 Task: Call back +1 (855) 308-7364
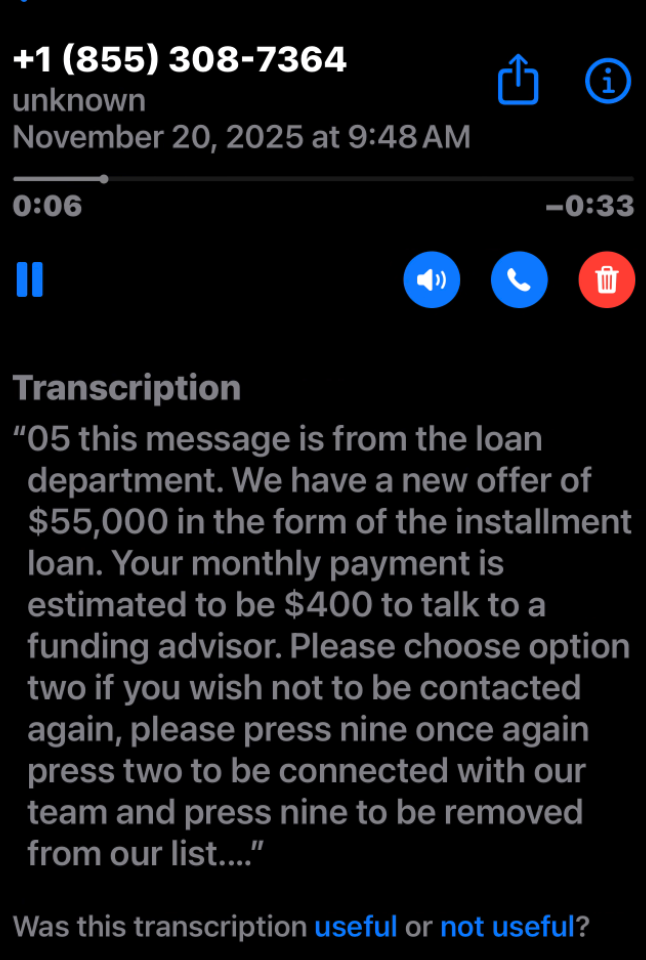(x=519, y=280)
